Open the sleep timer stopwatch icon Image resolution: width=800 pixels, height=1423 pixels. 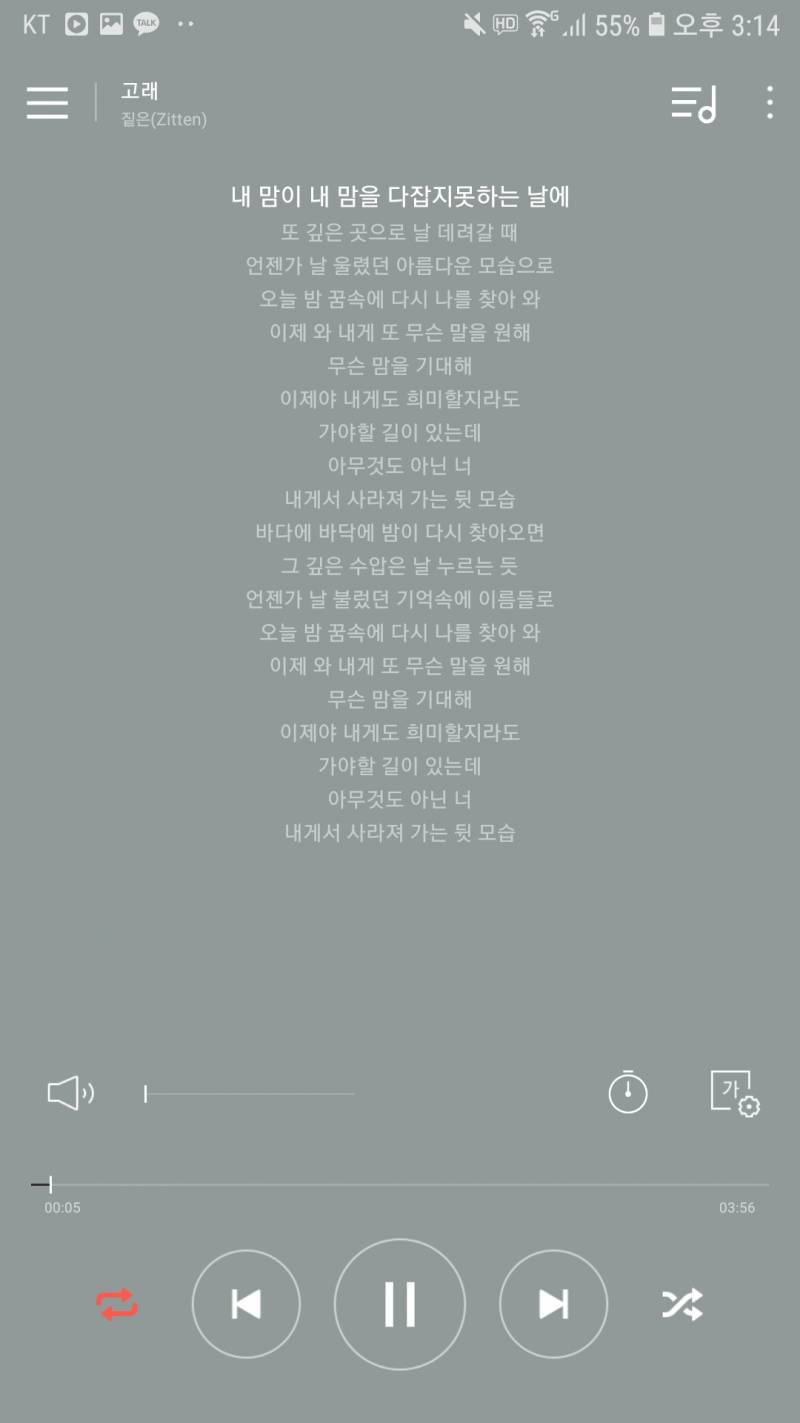pos(627,1092)
